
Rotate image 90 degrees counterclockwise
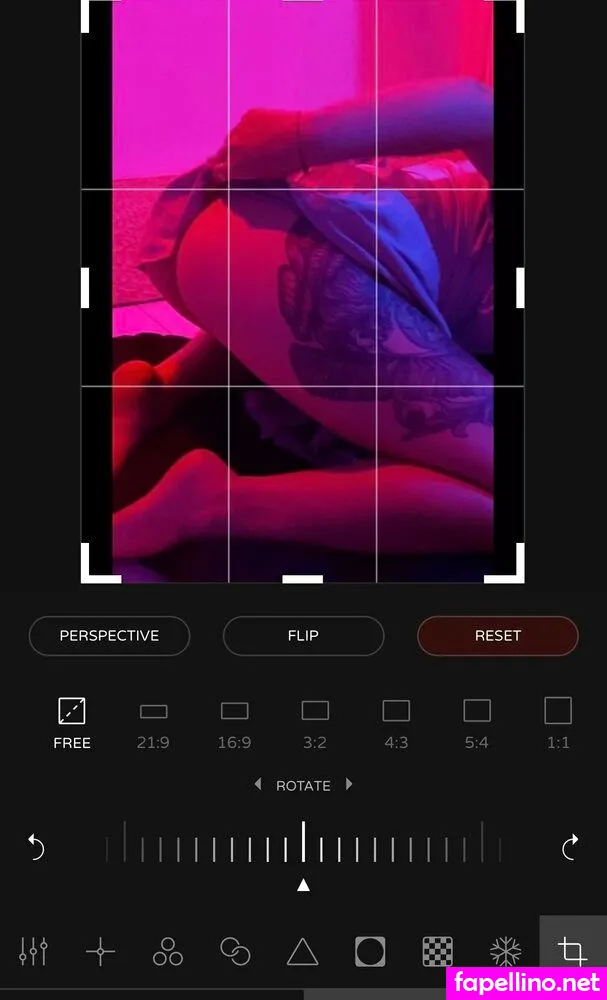pyautogui.click(x=36, y=848)
